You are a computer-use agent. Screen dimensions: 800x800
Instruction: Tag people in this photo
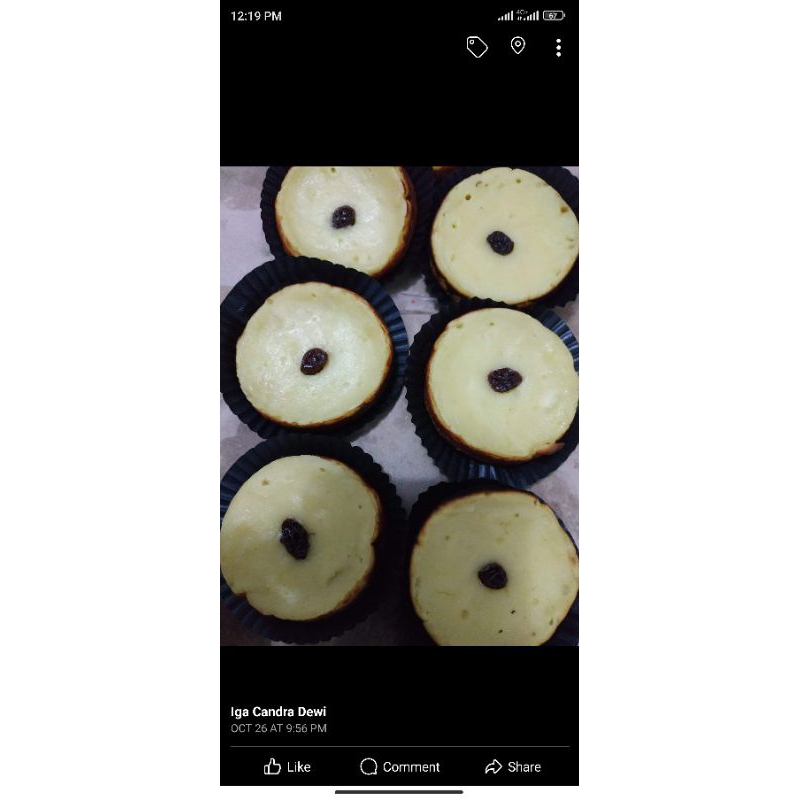coord(477,47)
